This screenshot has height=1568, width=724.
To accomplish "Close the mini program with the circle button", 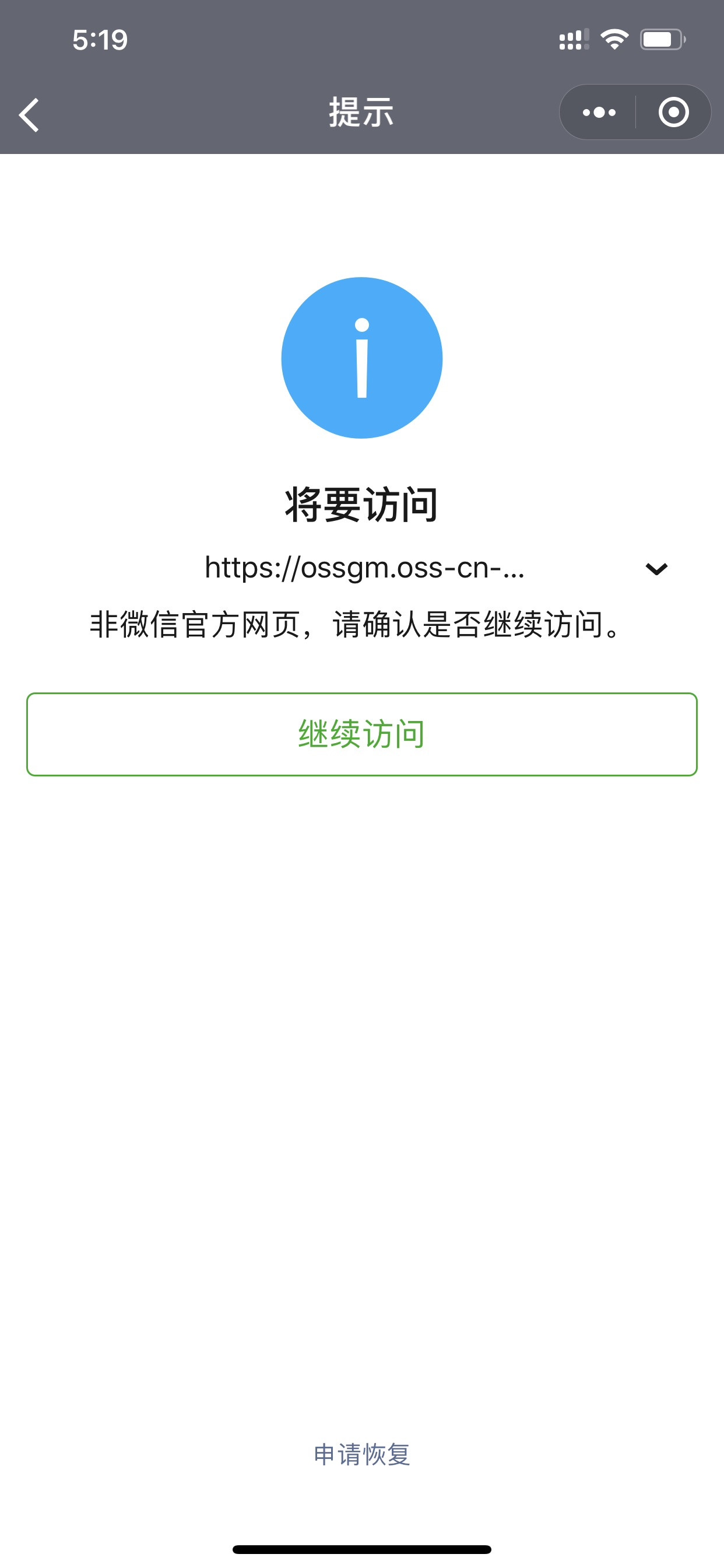I will tap(673, 113).
